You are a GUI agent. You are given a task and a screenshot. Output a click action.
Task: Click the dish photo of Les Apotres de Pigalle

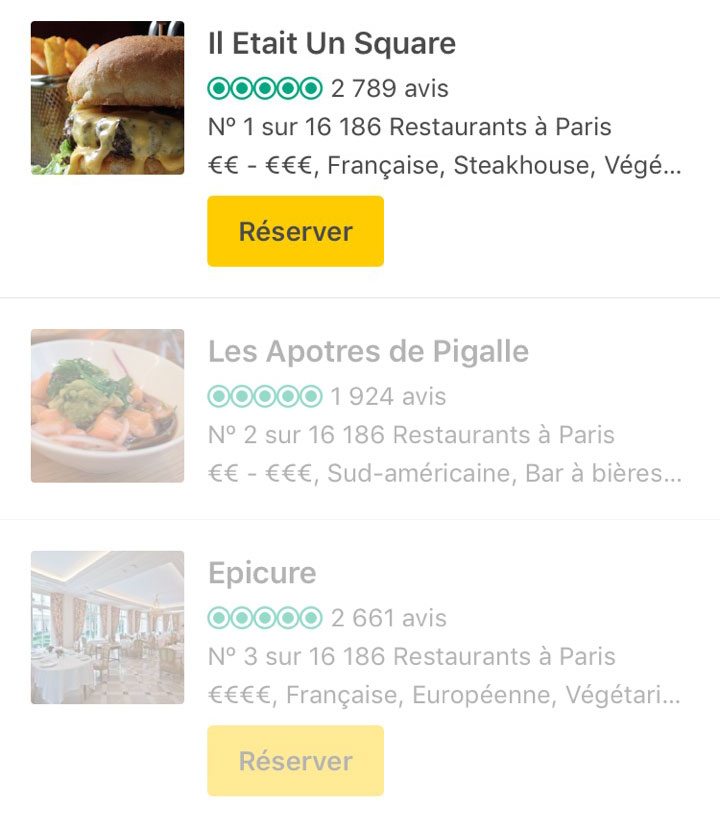105,405
